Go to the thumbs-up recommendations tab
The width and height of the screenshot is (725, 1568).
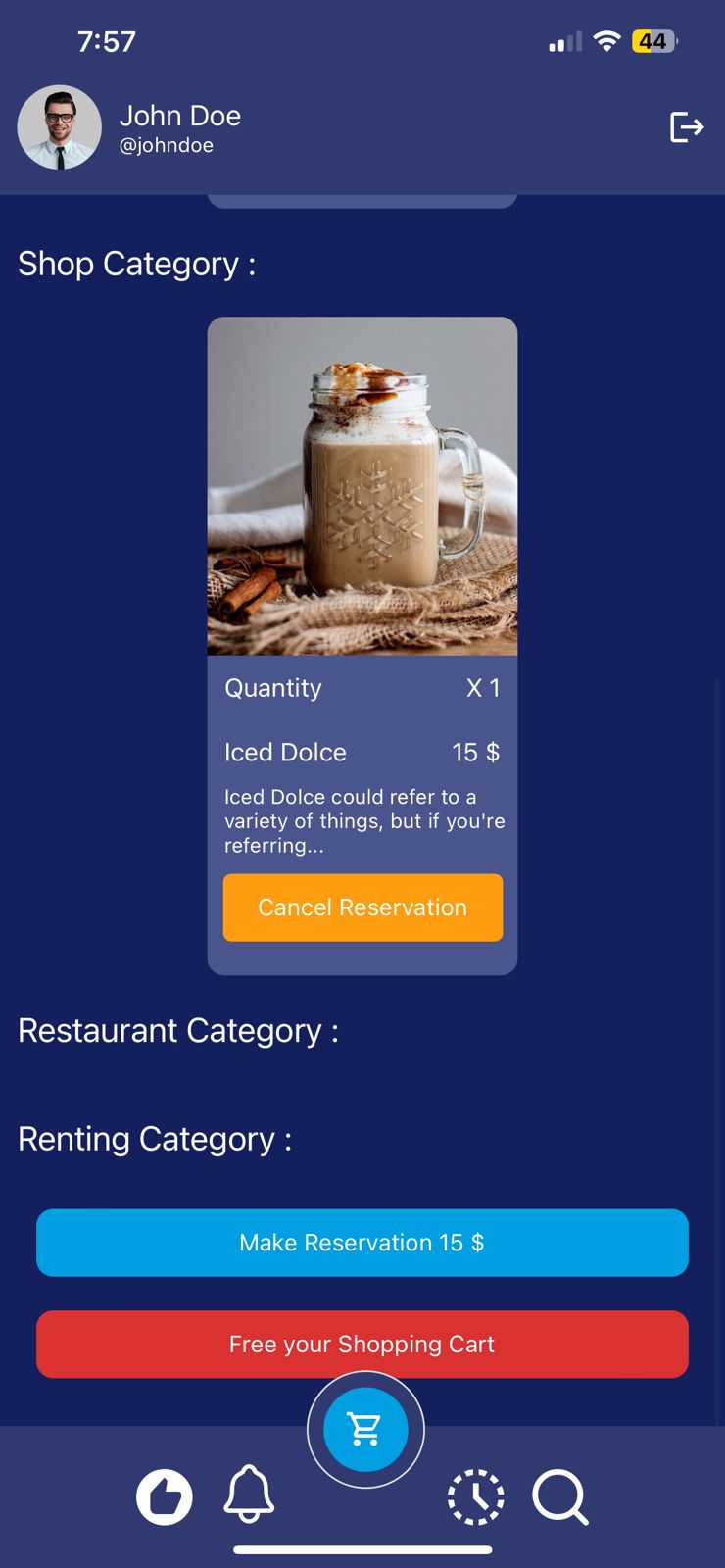[165, 1497]
